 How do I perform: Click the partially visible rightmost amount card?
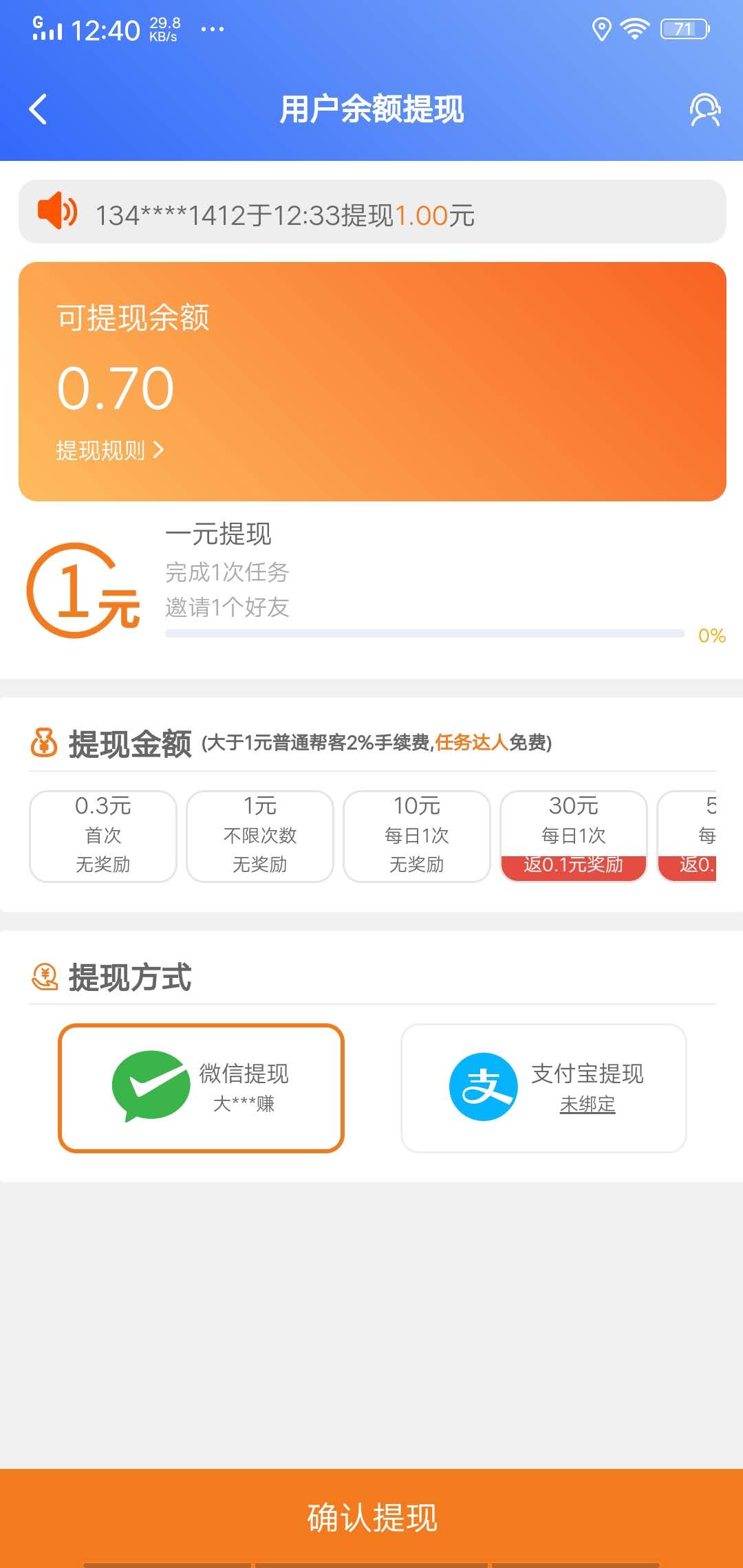[709, 836]
